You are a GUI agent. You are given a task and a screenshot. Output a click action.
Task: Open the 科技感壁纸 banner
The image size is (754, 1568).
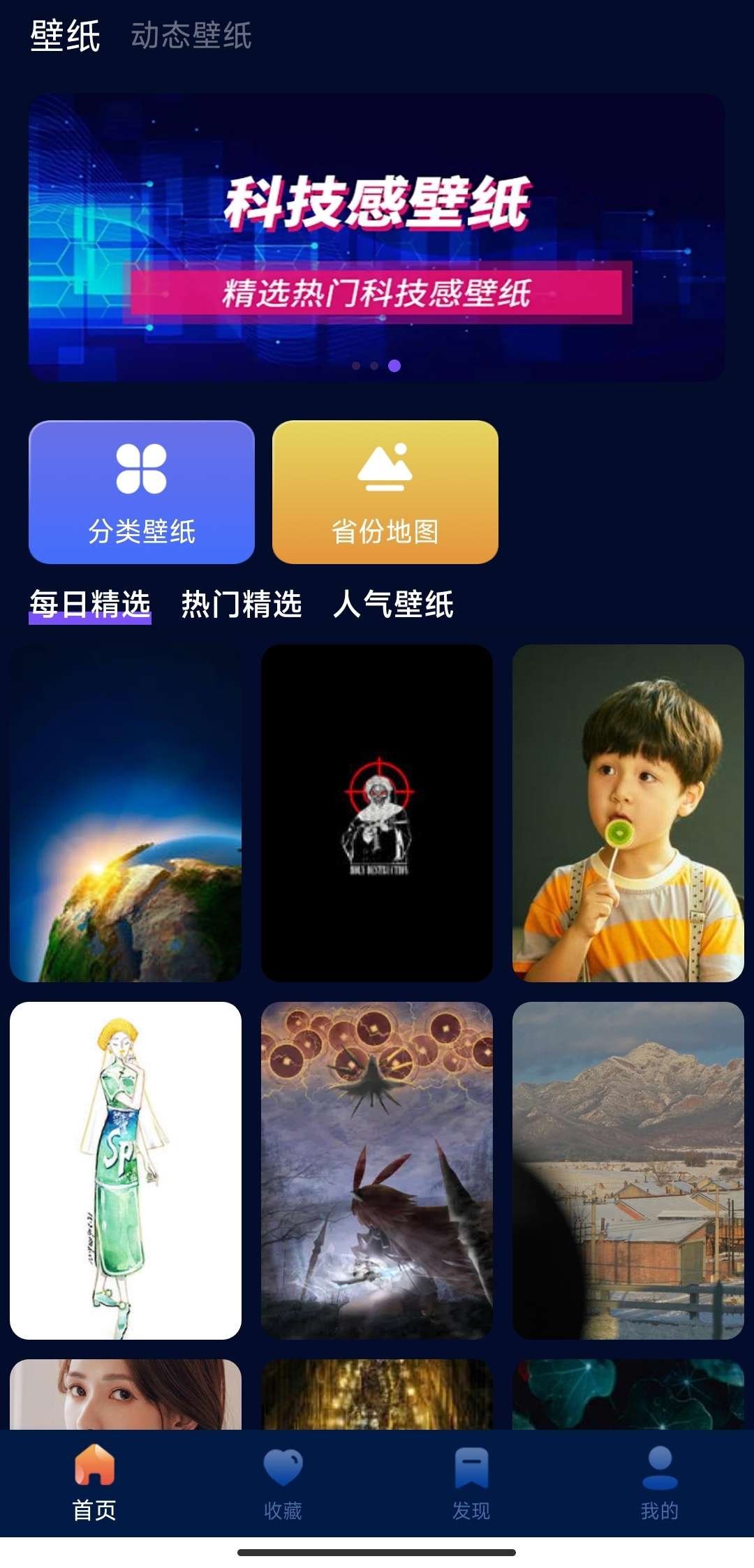click(x=376, y=237)
